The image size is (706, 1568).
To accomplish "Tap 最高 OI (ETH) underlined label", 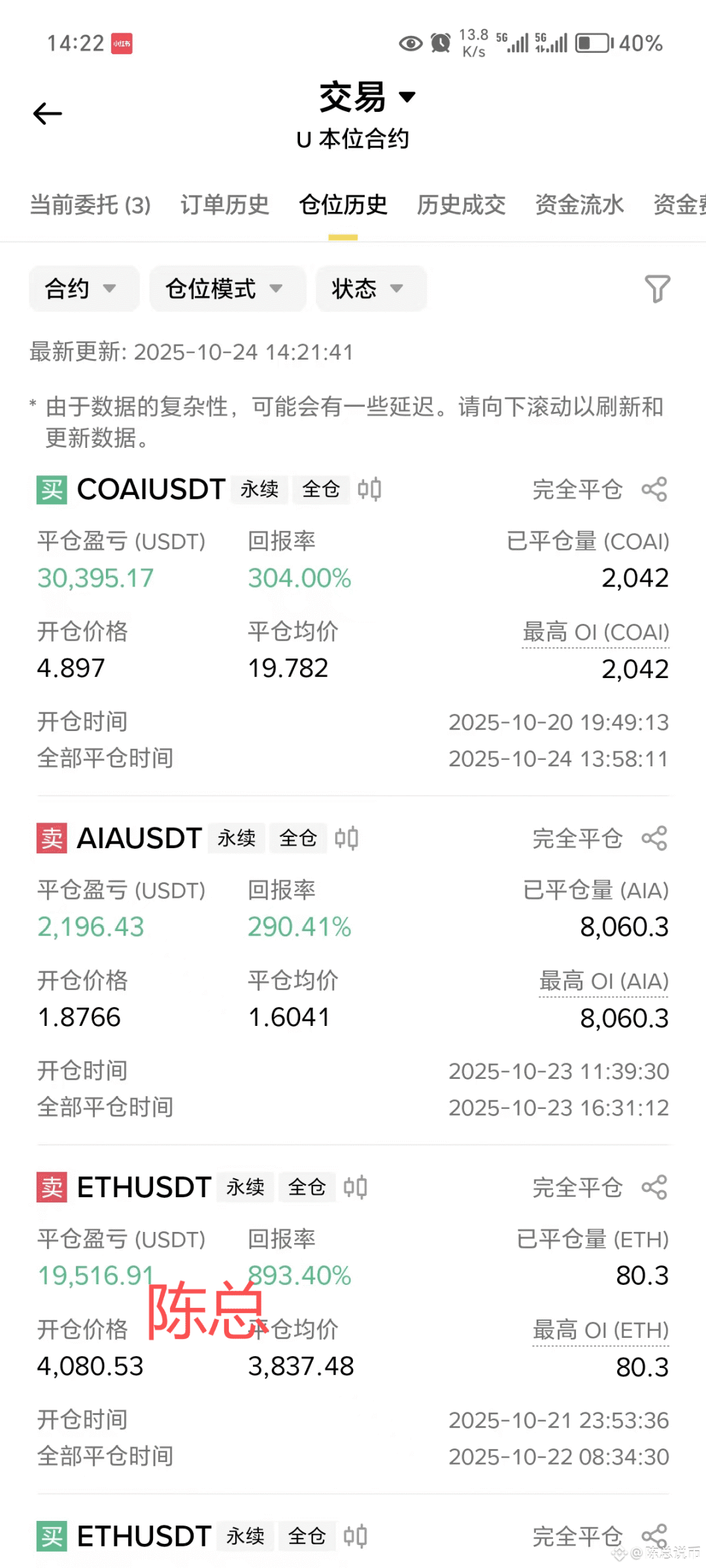I will (600, 1331).
